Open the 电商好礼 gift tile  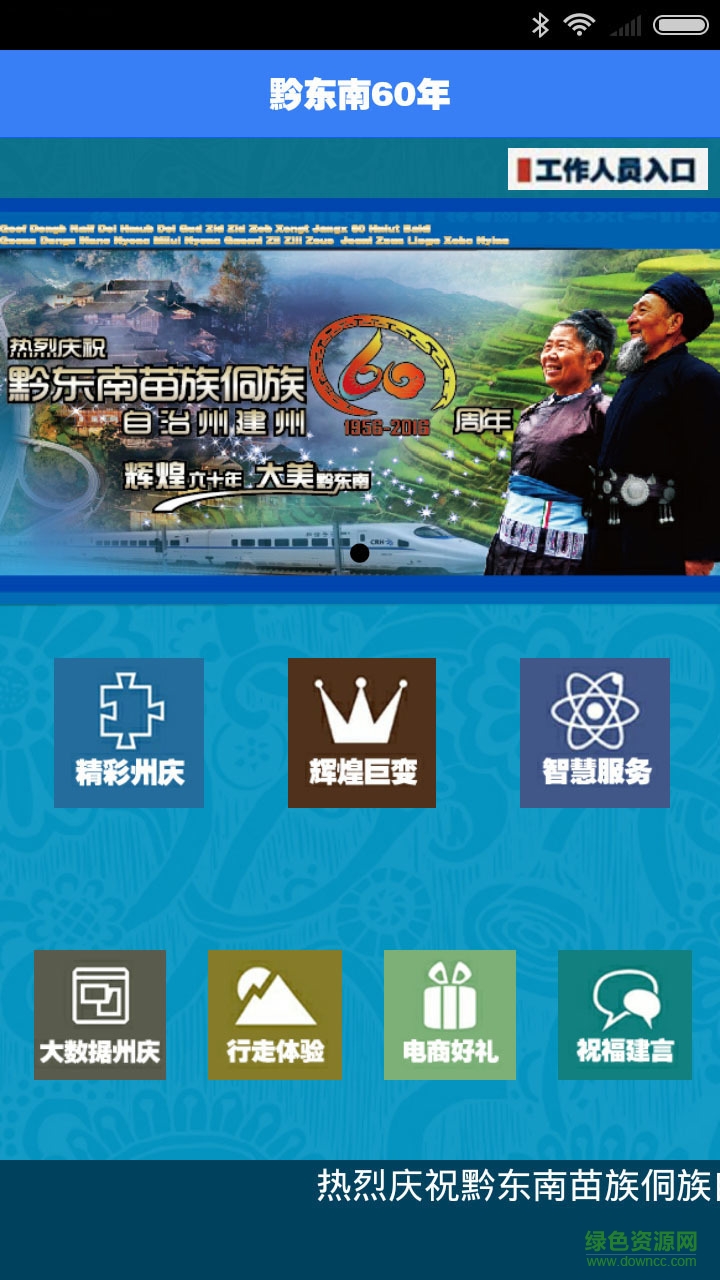pyautogui.click(x=450, y=1014)
